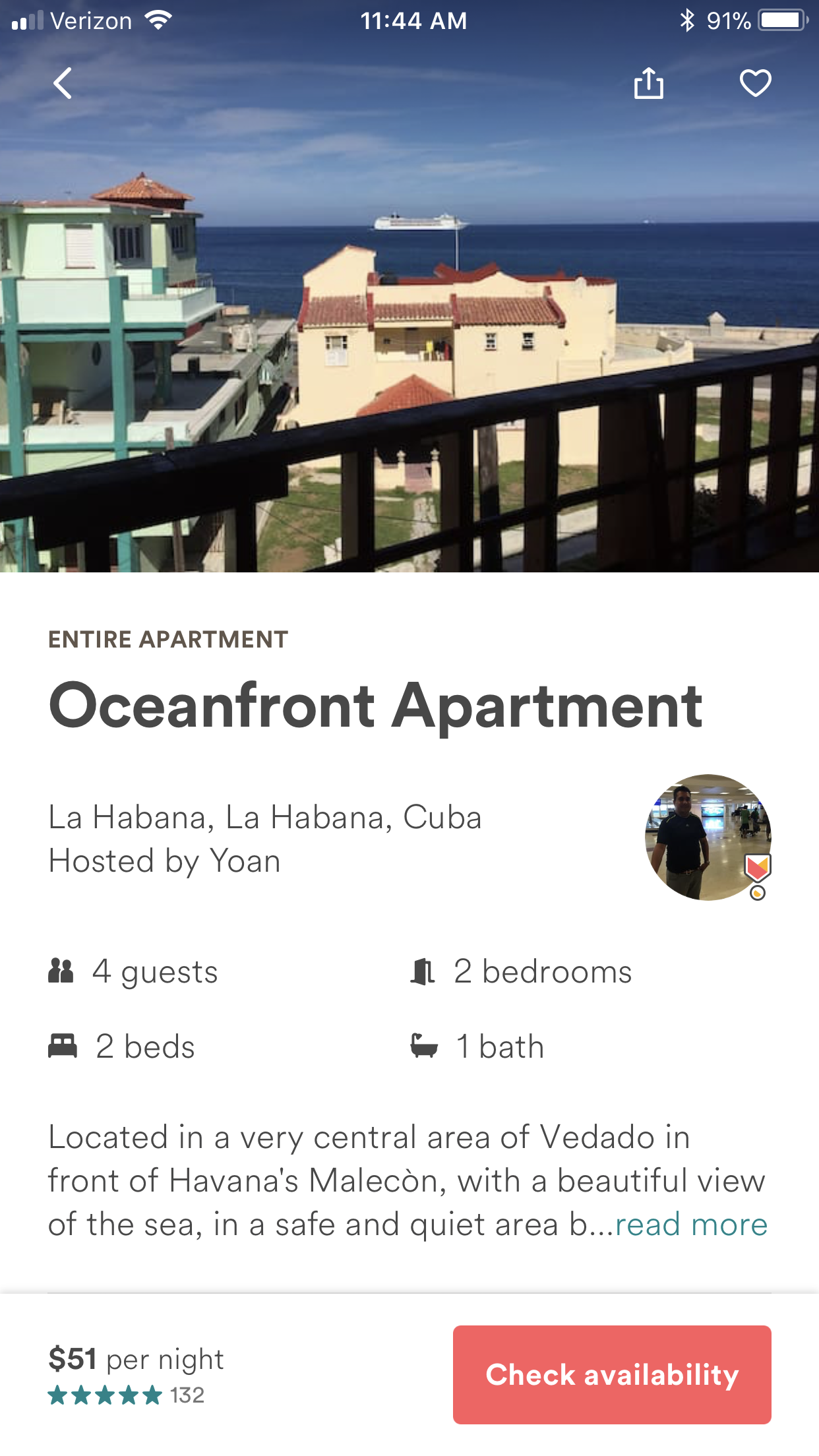The height and width of the screenshot is (1456, 819).
Task: Tap Check availability button
Action: click(612, 1375)
